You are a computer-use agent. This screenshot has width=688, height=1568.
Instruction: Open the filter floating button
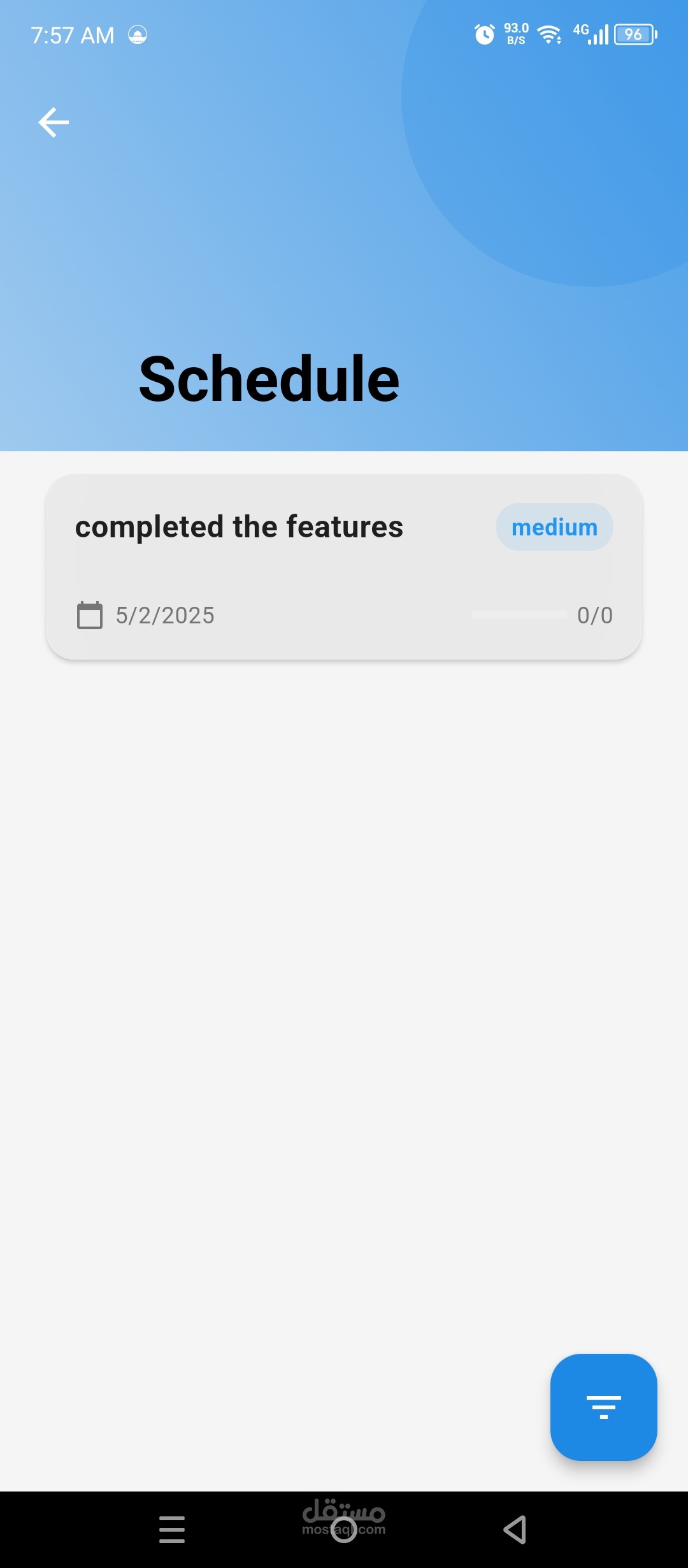[603, 1407]
